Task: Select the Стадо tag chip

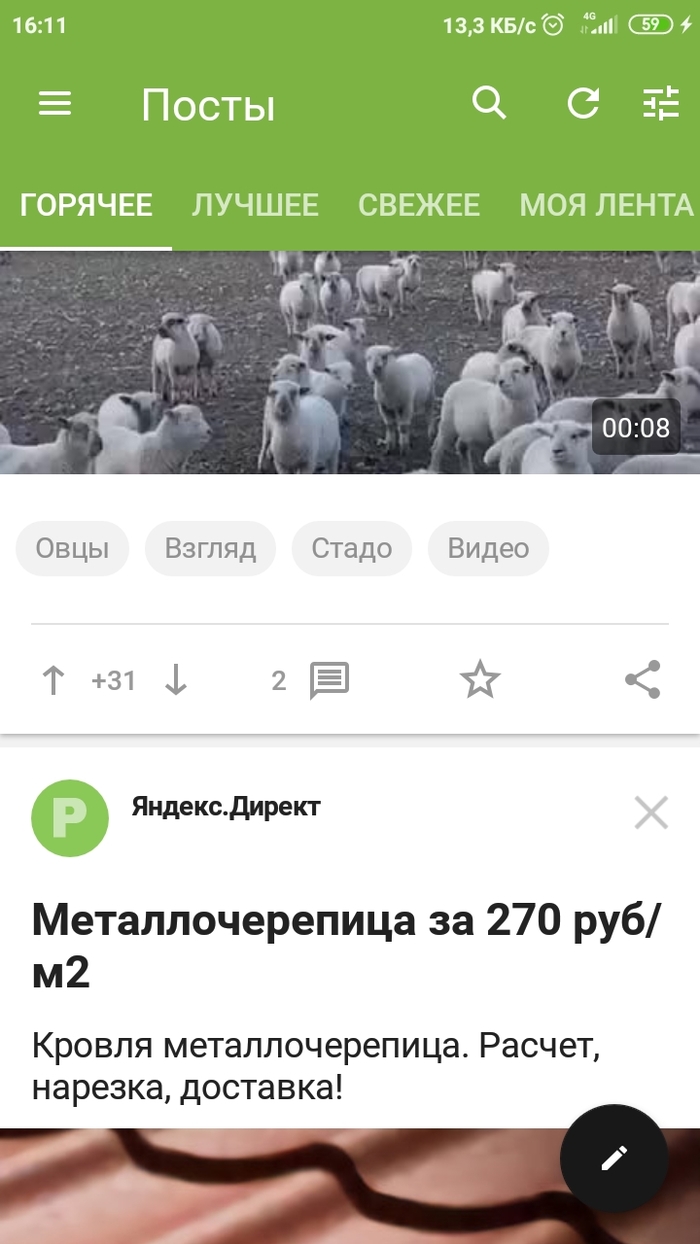Action: point(351,548)
